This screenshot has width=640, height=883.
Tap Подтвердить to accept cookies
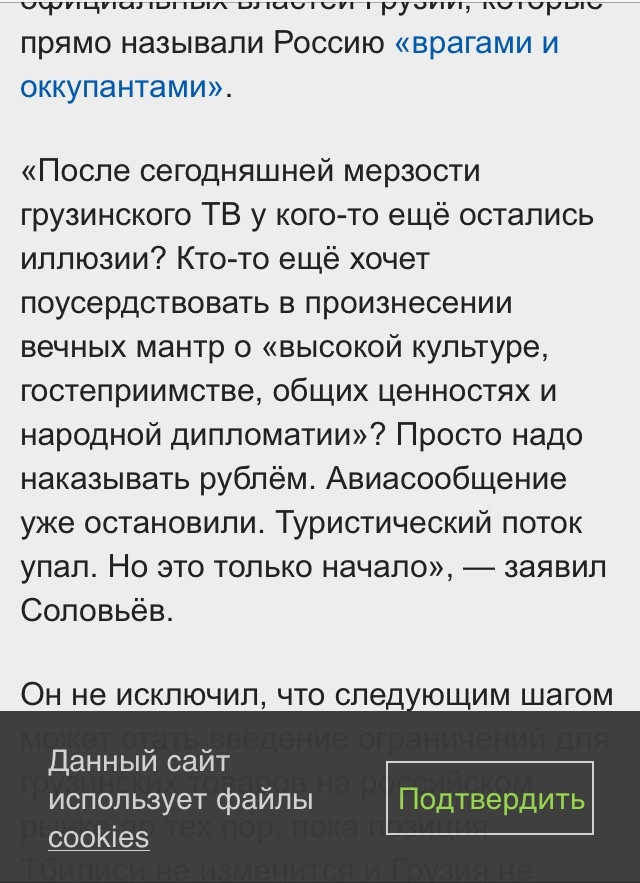(x=491, y=798)
